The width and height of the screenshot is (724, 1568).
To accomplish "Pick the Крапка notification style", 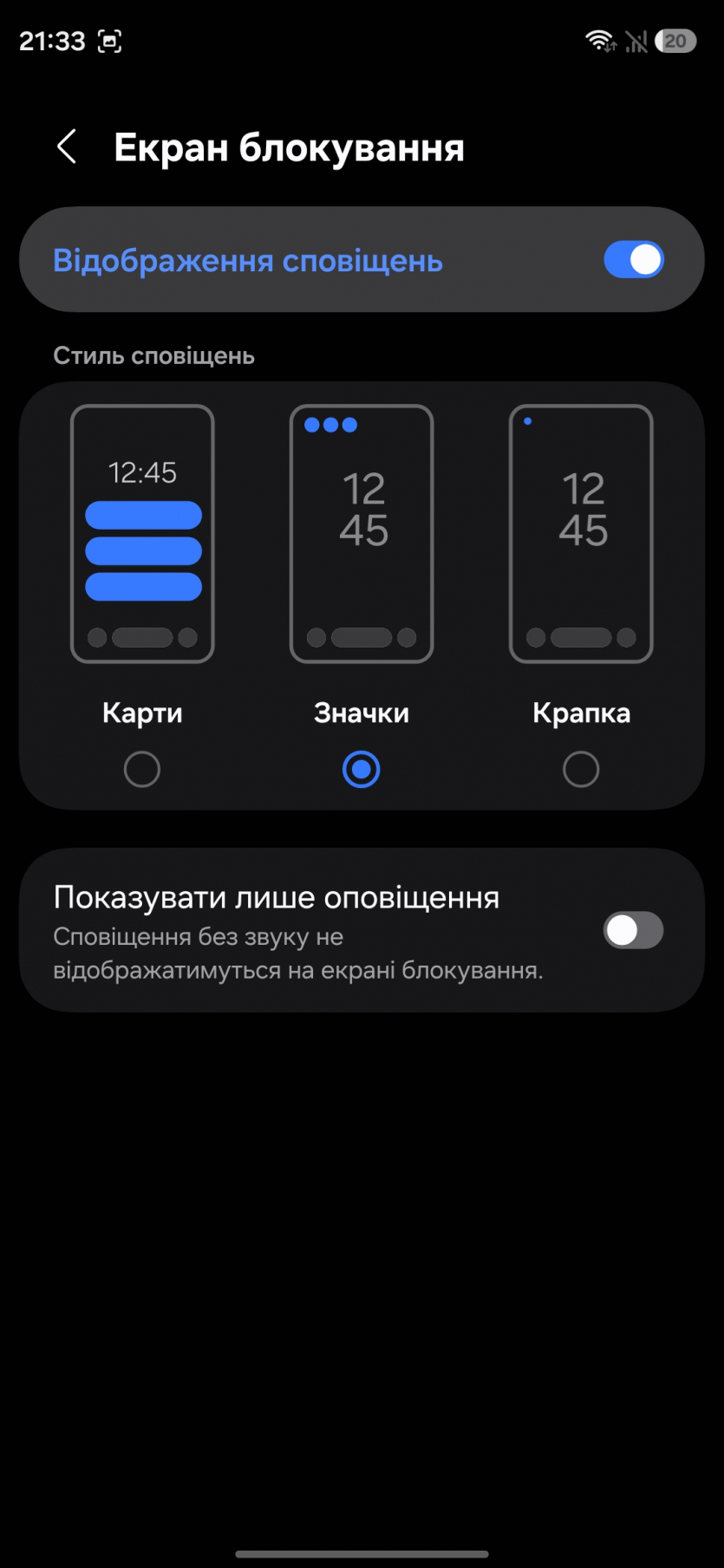I will (x=580, y=768).
